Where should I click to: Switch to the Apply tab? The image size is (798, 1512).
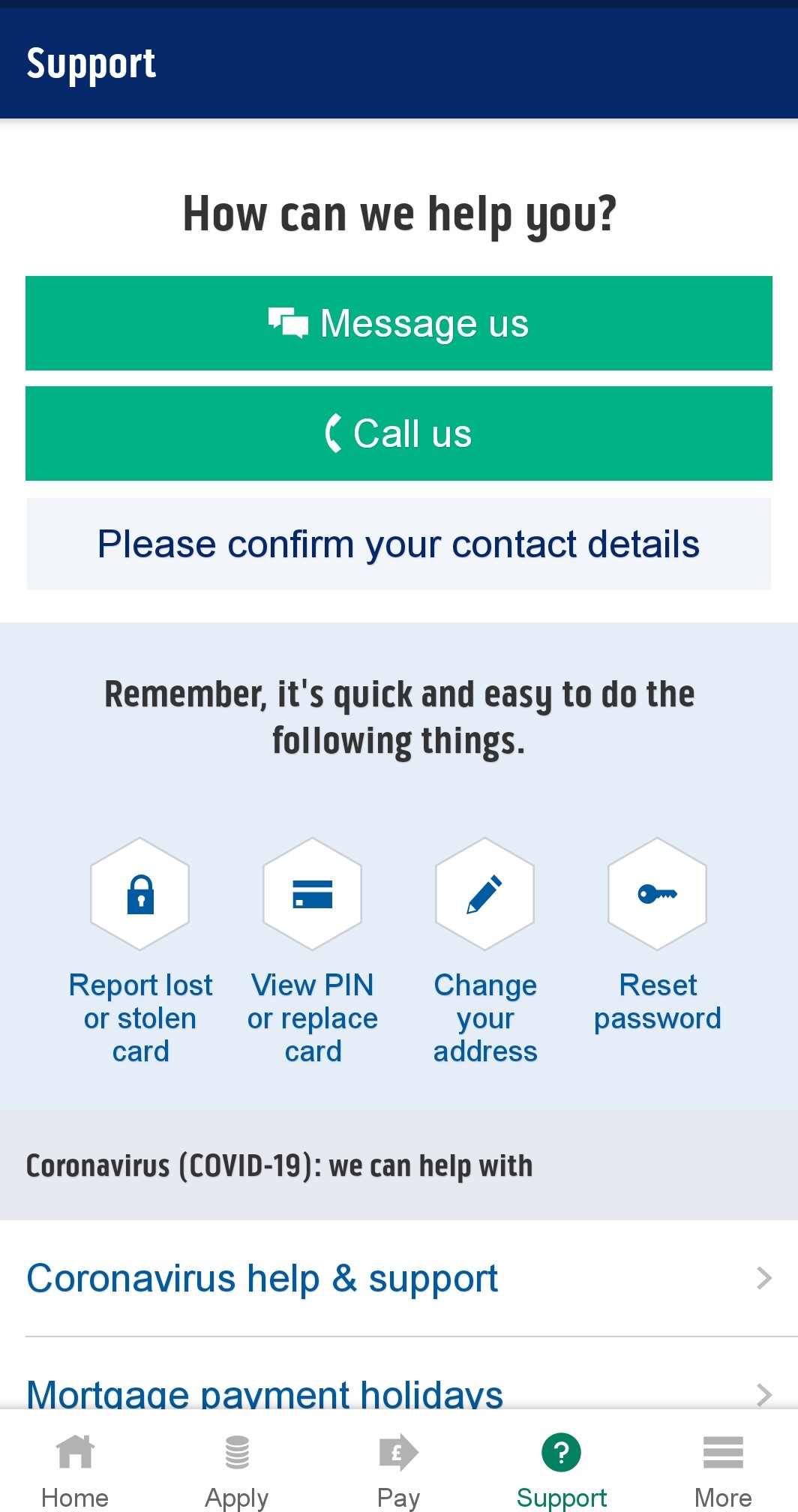(x=237, y=1470)
